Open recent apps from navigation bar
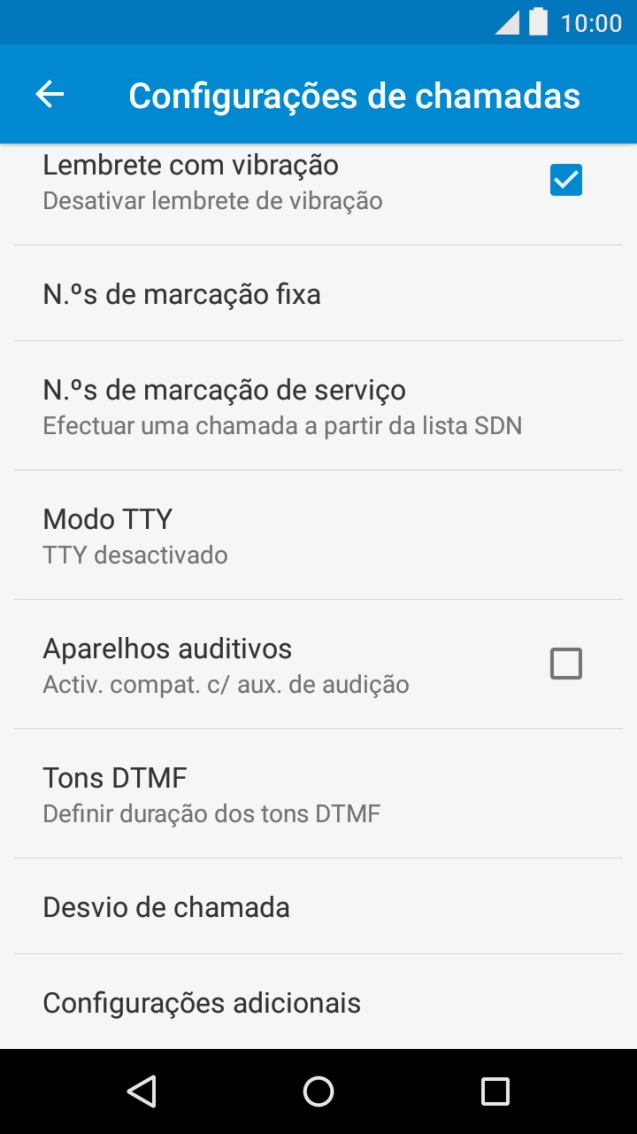Screen dimensions: 637x1134 tap(495, 1091)
